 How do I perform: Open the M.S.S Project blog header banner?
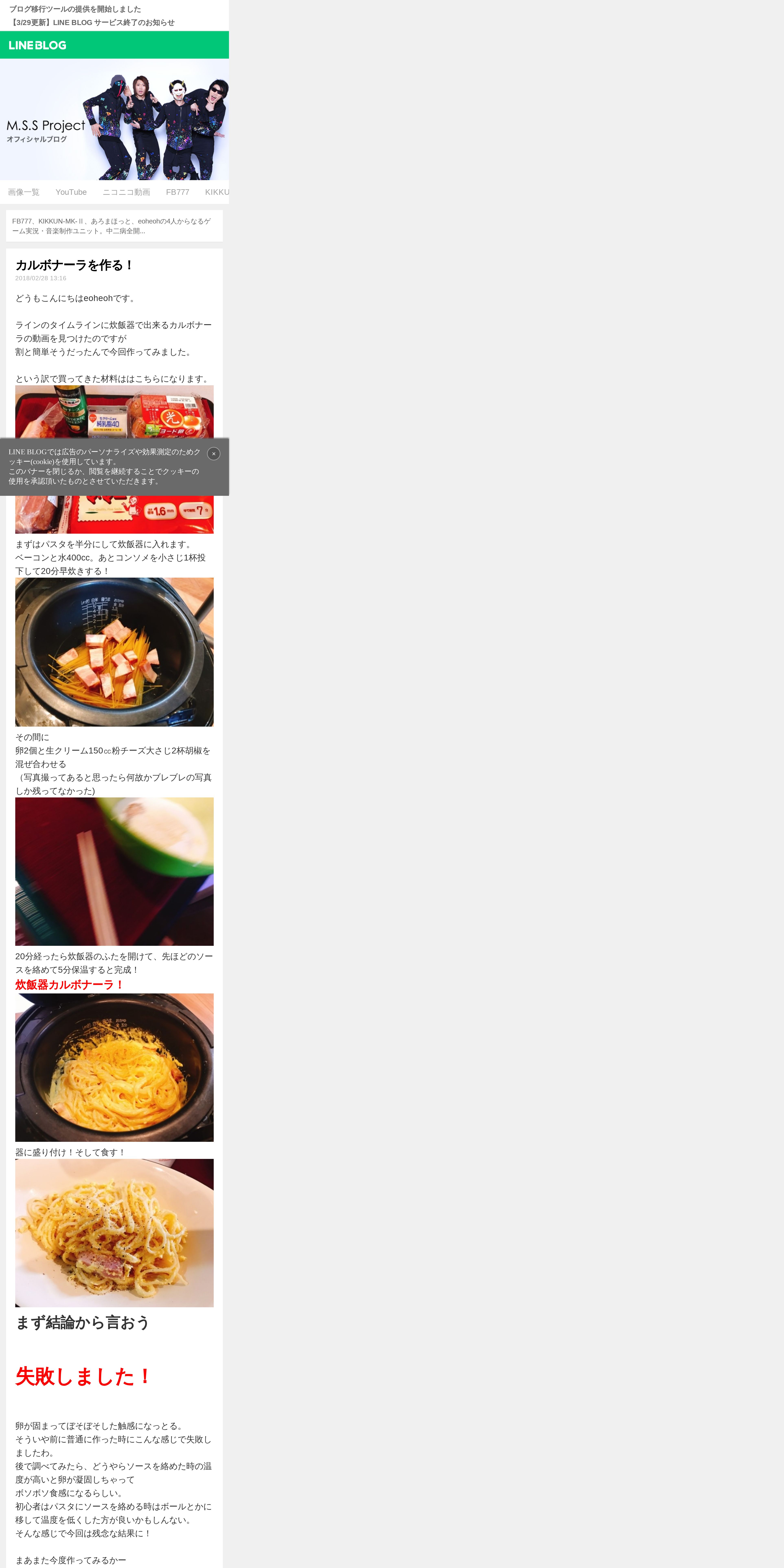coord(114,119)
